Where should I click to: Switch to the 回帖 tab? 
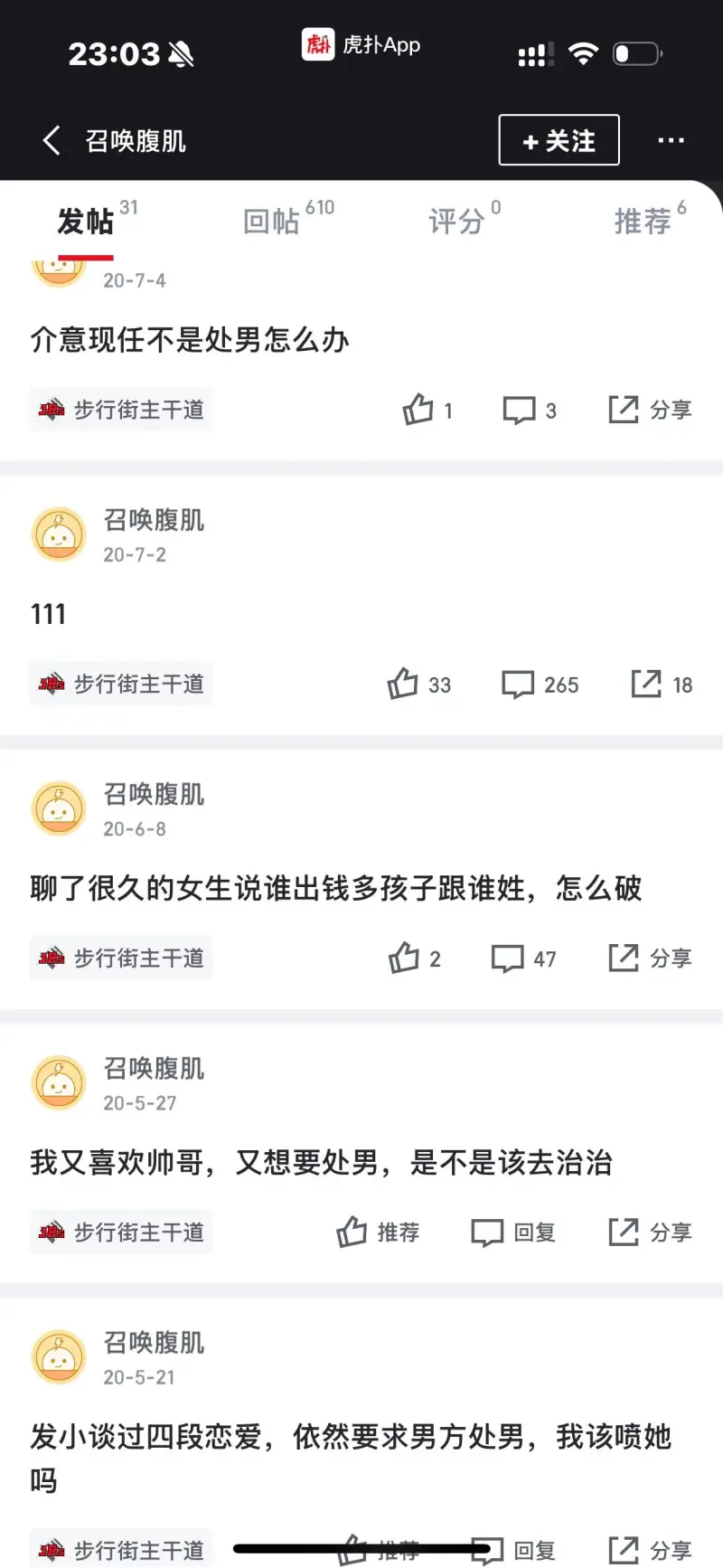(x=271, y=221)
